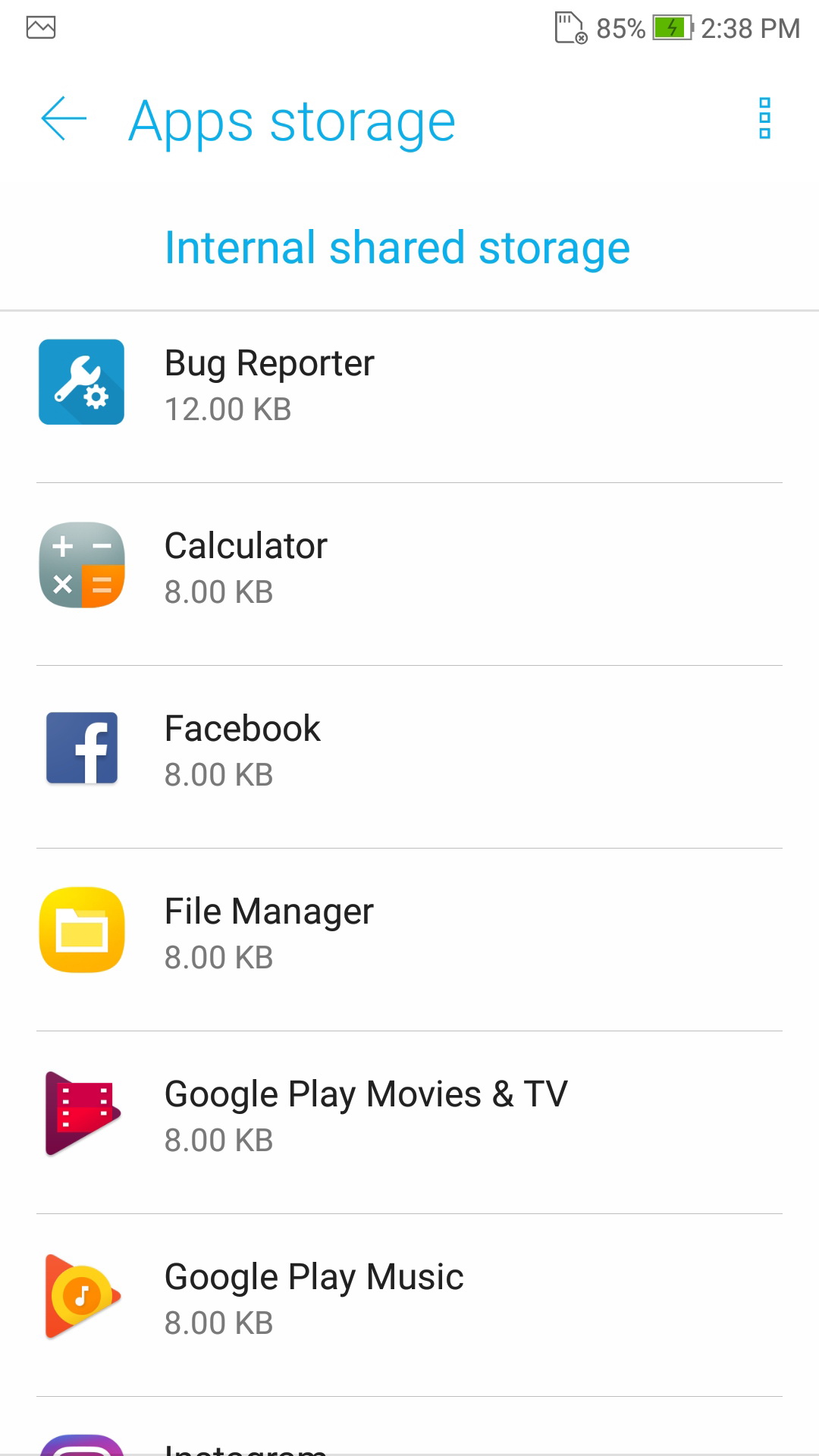This screenshot has width=819, height=1456.
Task: Go back from Apps storage
Action: pos(64,119)
